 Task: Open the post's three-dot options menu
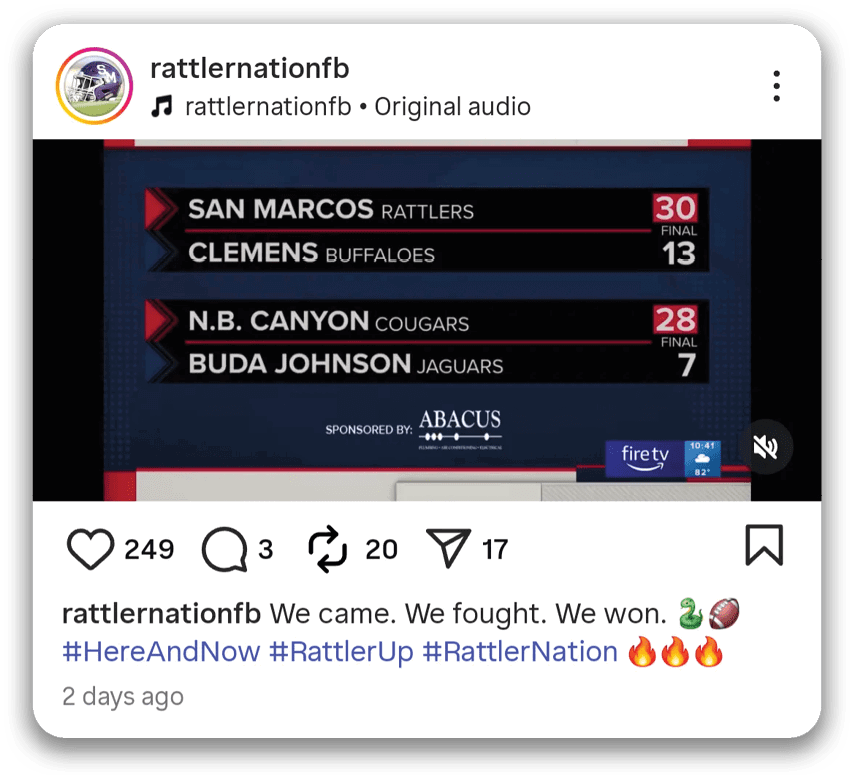click(x=776, y=86)
